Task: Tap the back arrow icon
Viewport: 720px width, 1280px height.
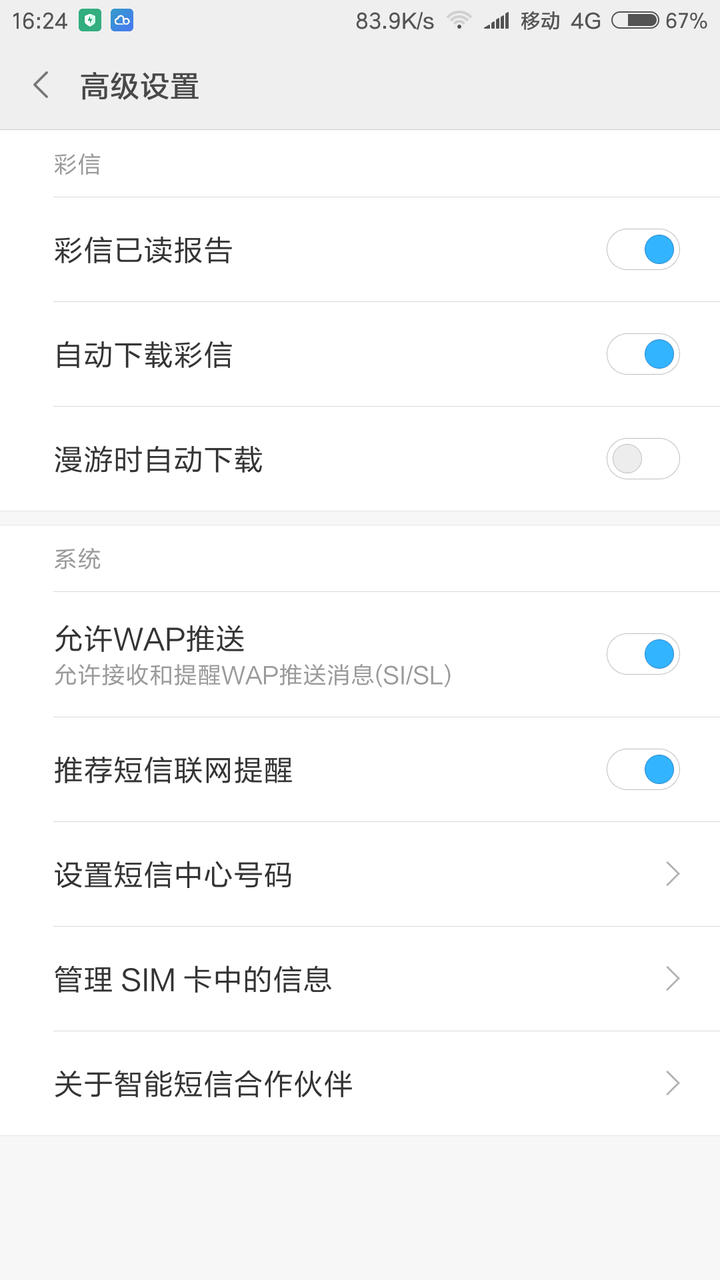Action: [x=40, y=86]
